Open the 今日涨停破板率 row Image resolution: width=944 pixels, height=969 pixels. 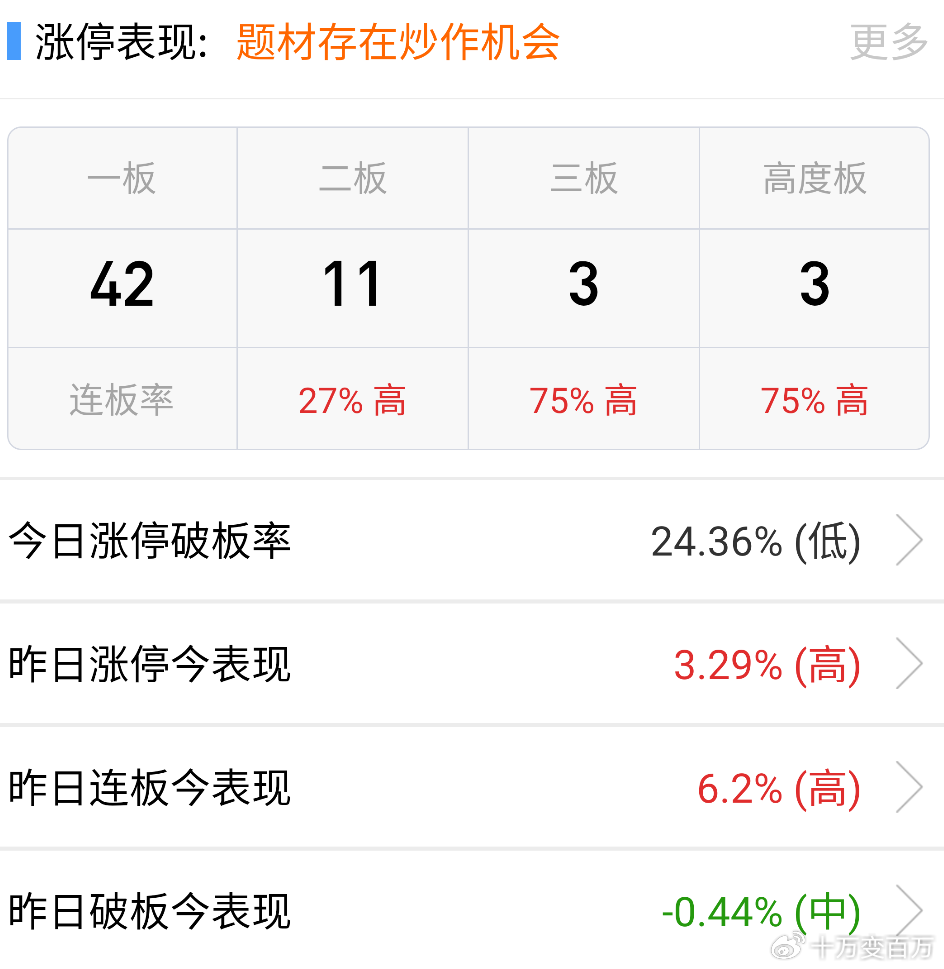470,542
